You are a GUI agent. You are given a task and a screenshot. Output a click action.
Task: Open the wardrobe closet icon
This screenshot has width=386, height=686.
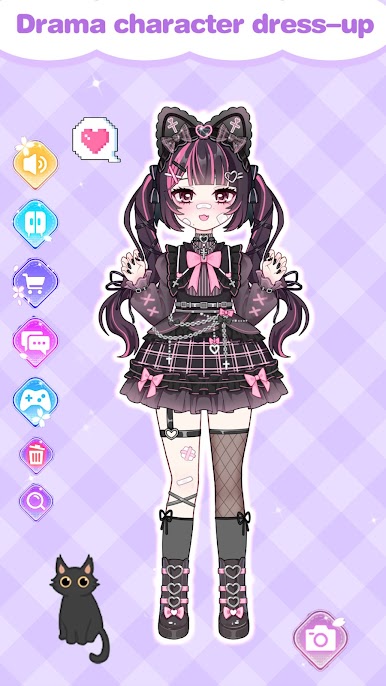[35, 224]
